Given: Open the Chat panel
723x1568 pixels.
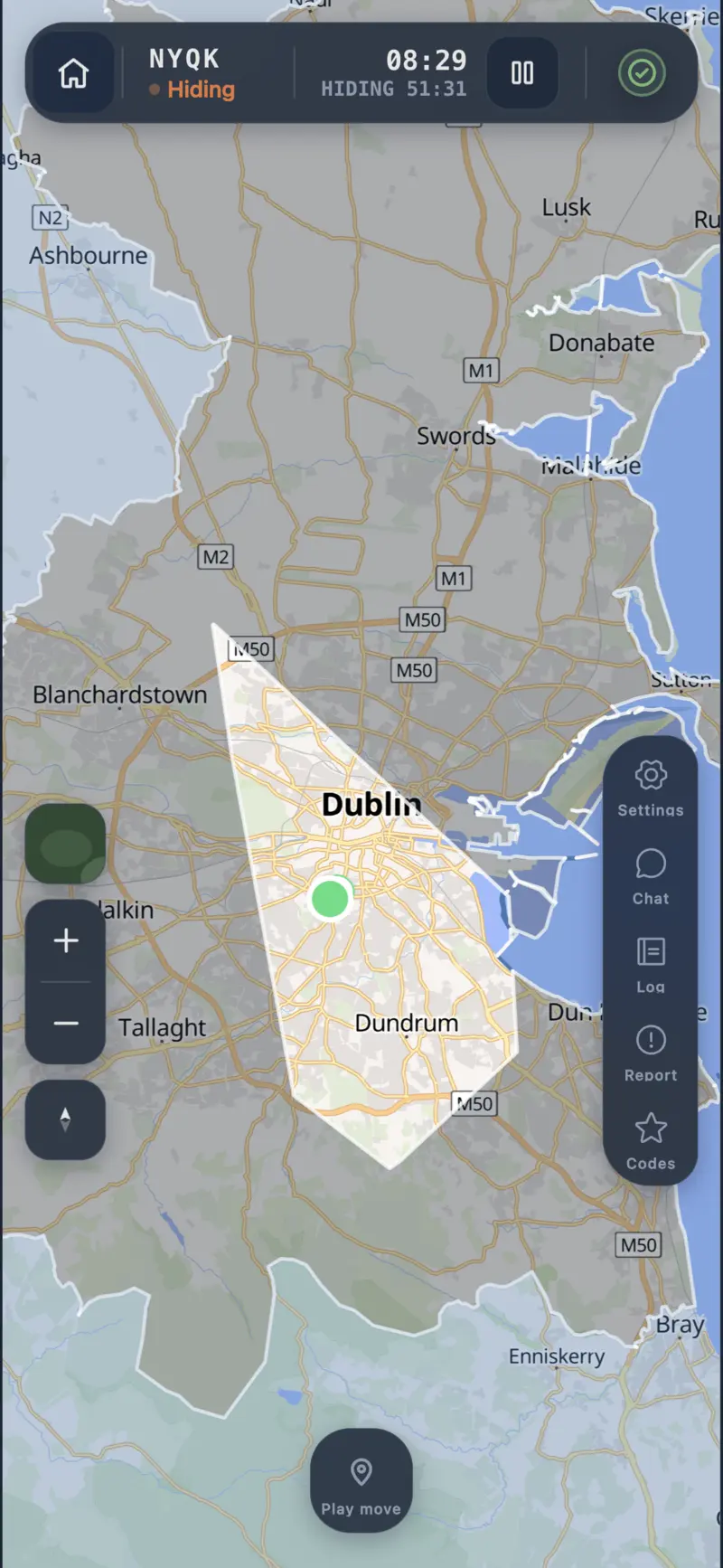Looking at the screenshot, I should click(x=651, y=876).
